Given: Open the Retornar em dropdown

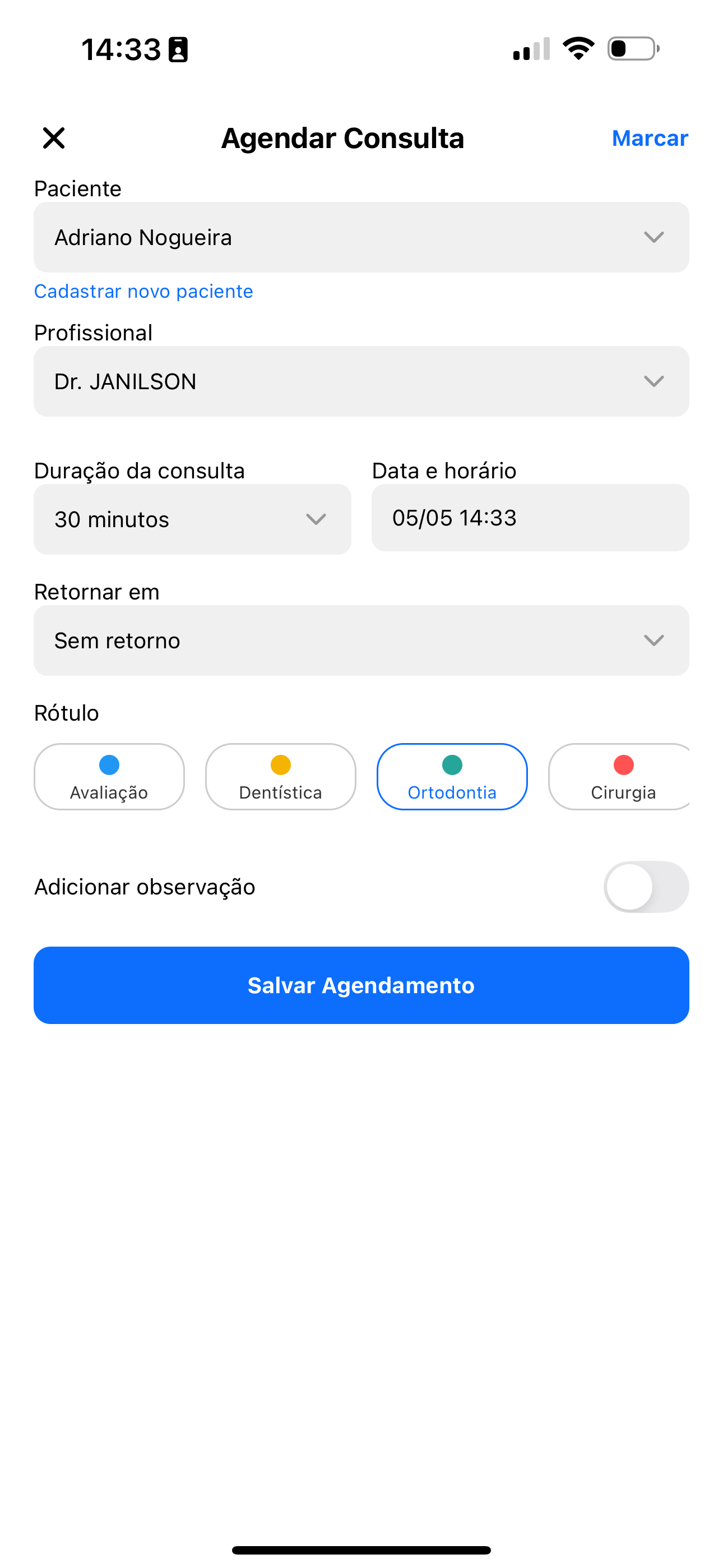Looking at the screenshot, I should 361,640.
